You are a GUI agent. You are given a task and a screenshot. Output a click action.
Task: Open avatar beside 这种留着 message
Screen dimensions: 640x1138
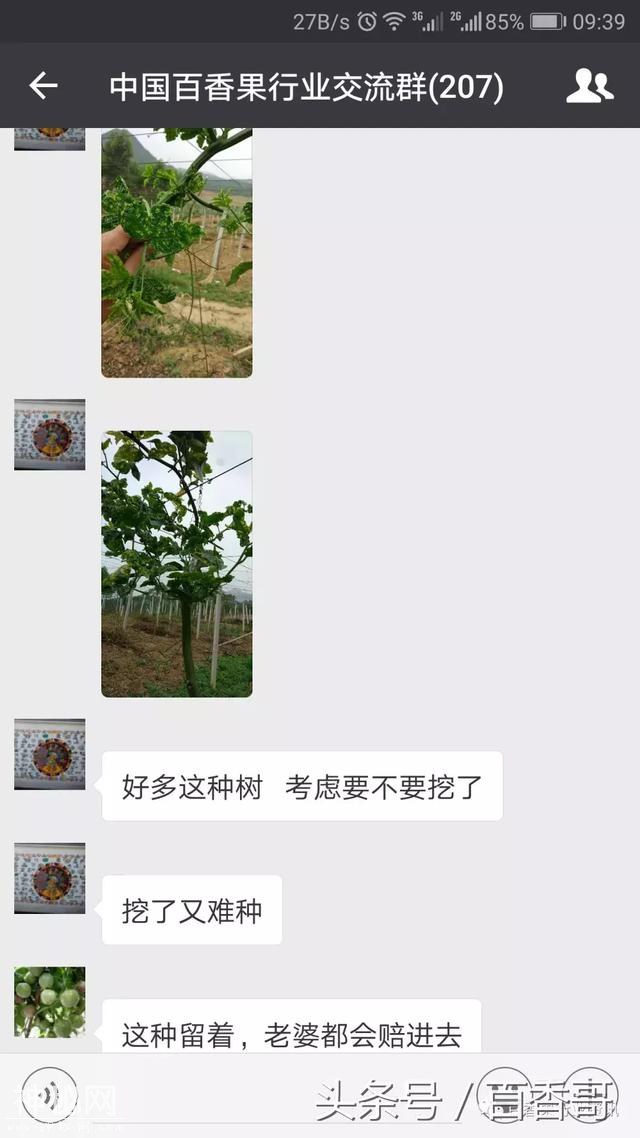[50, 1001]
